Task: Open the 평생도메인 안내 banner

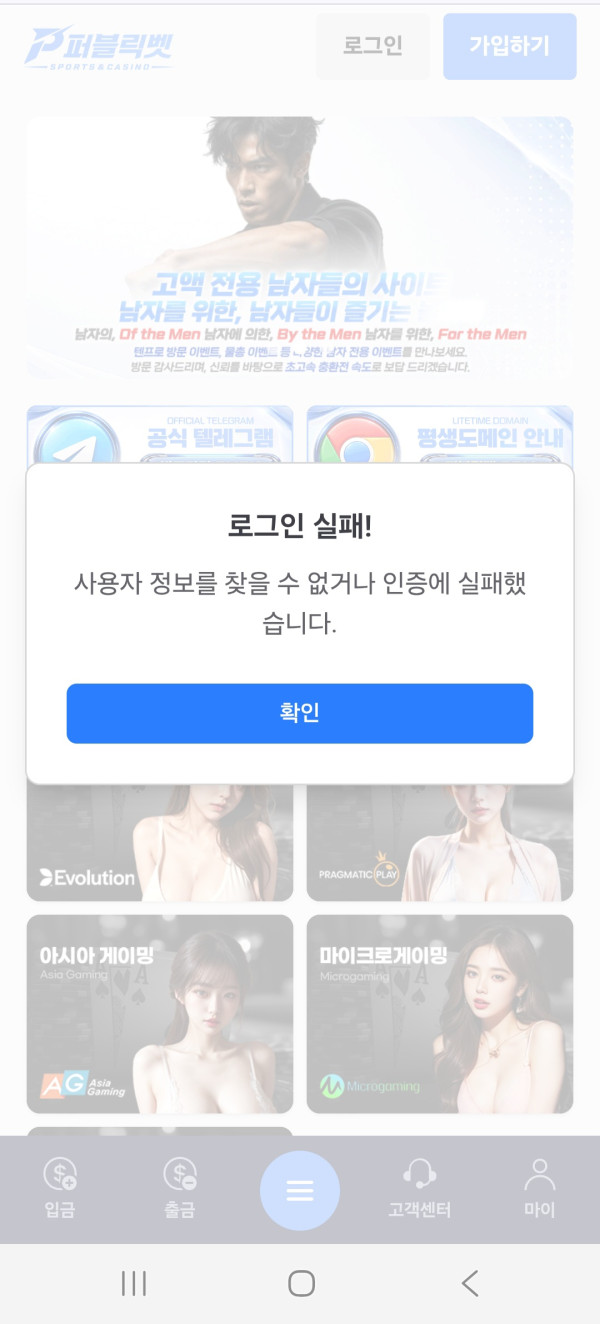Action: click(440, 435)
